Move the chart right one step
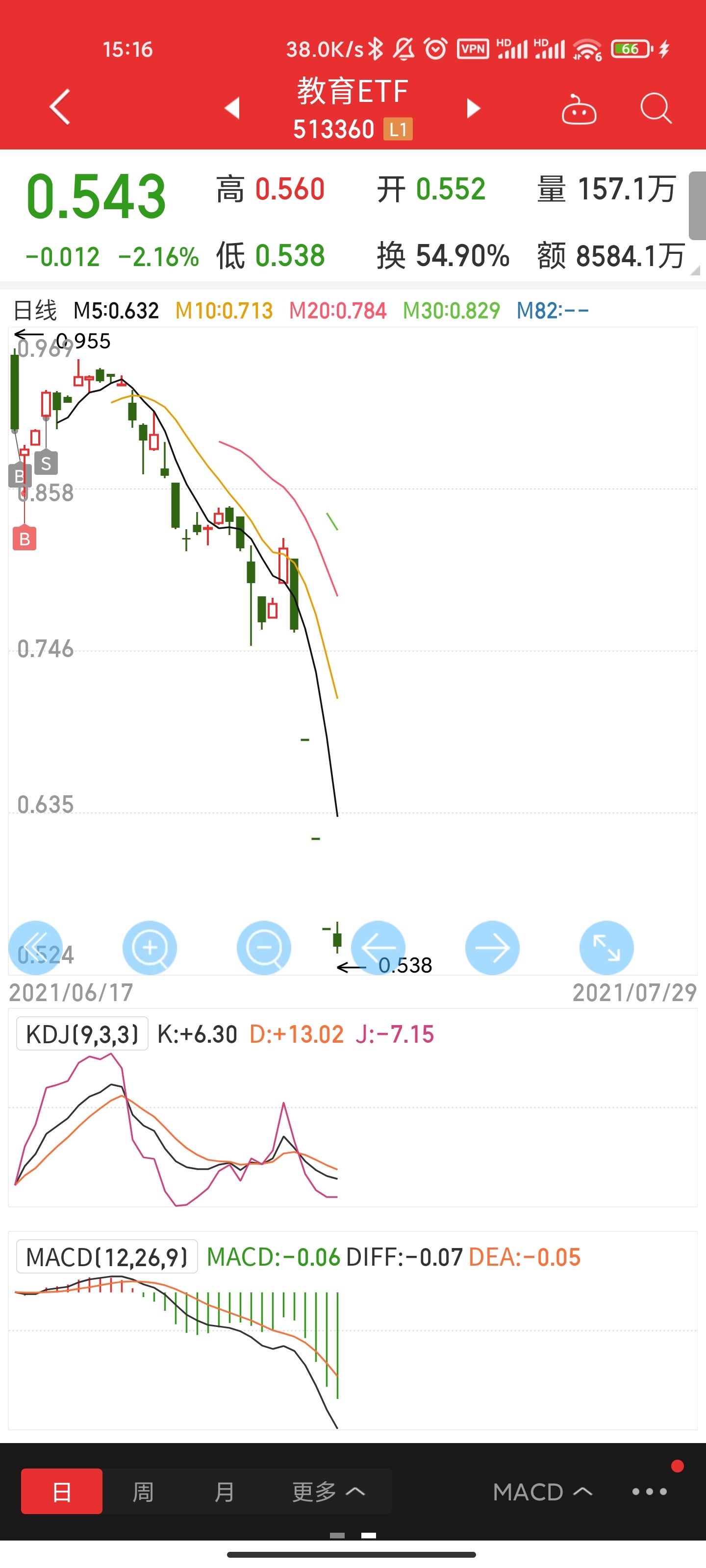Viewport: 706px width, 1568px height. tap(492, 948)
